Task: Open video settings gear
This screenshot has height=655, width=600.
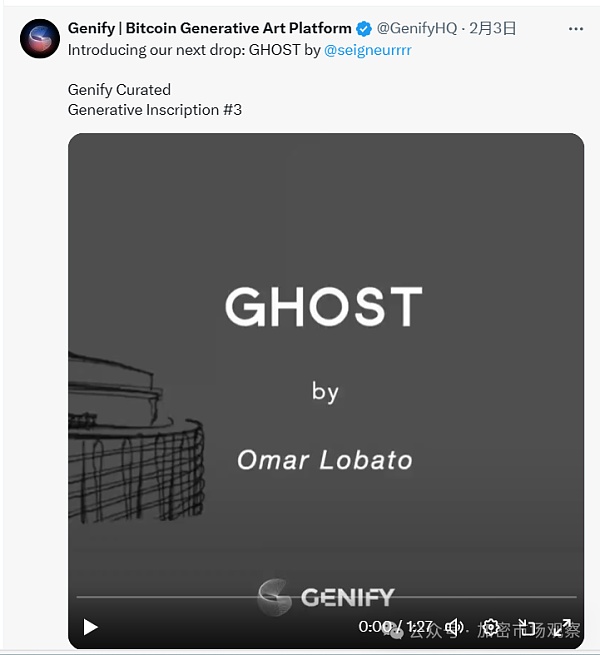Action: (491, 627)
